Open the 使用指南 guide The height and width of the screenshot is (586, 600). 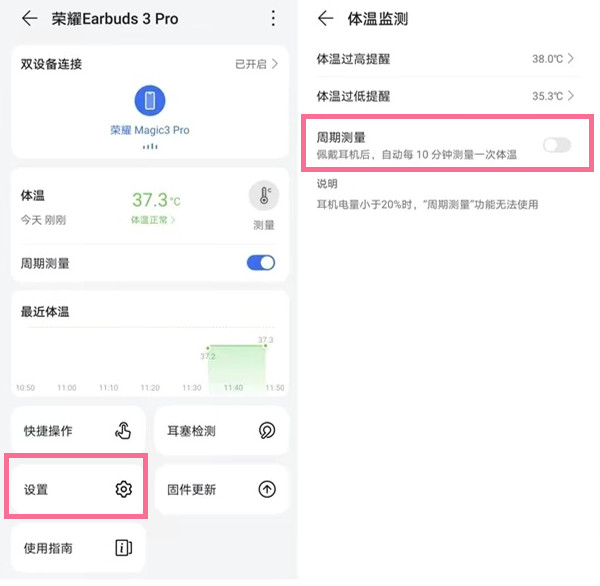[x=78, y=547]
